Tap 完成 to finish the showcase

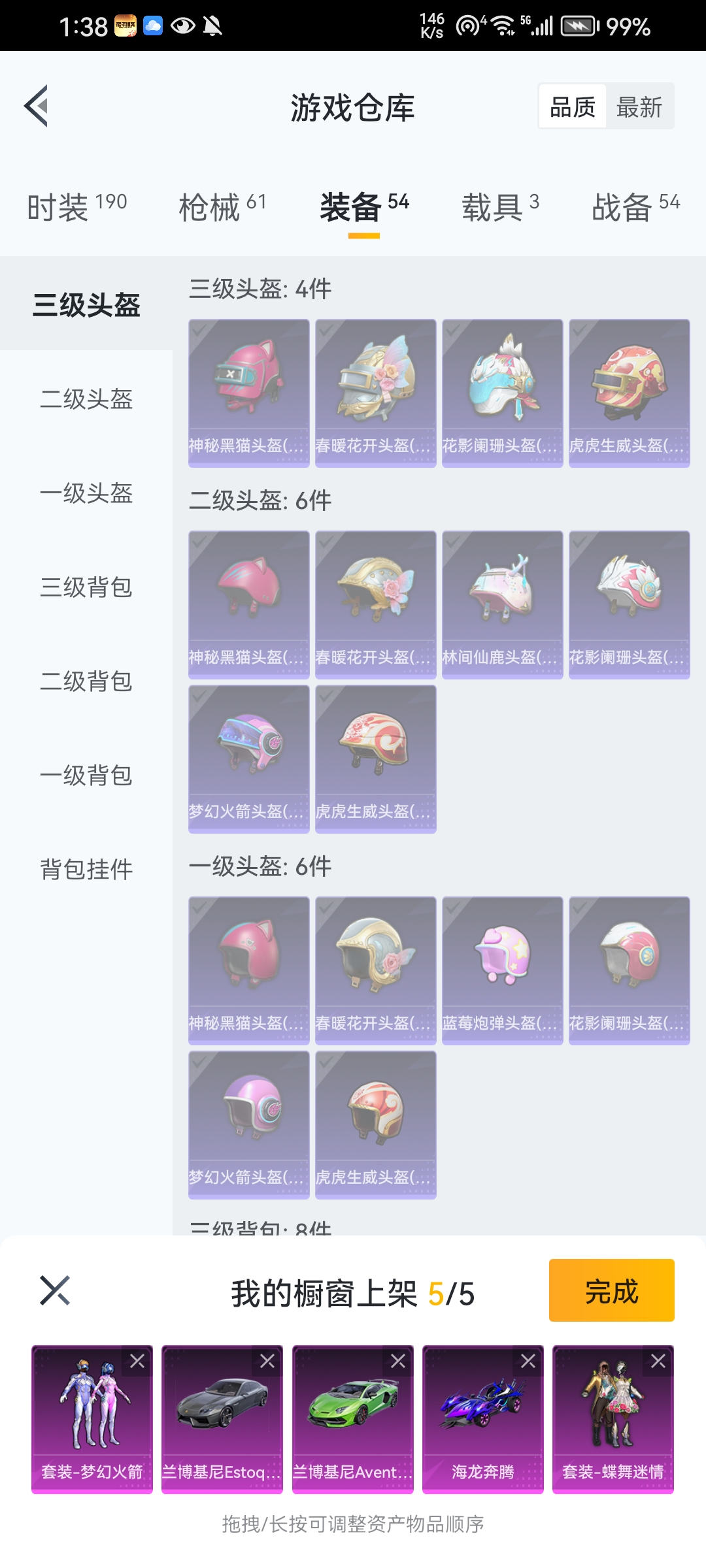point(611,1290)
